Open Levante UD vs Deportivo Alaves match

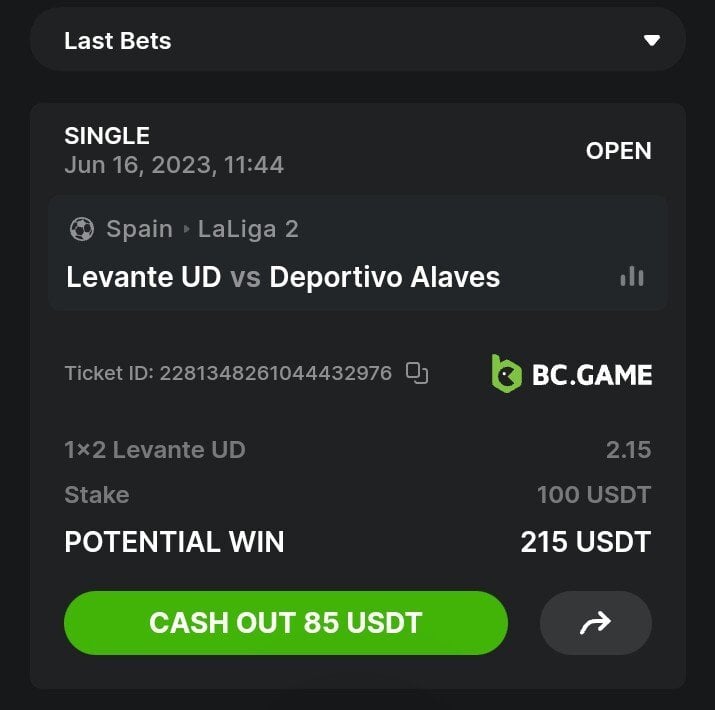283,277
